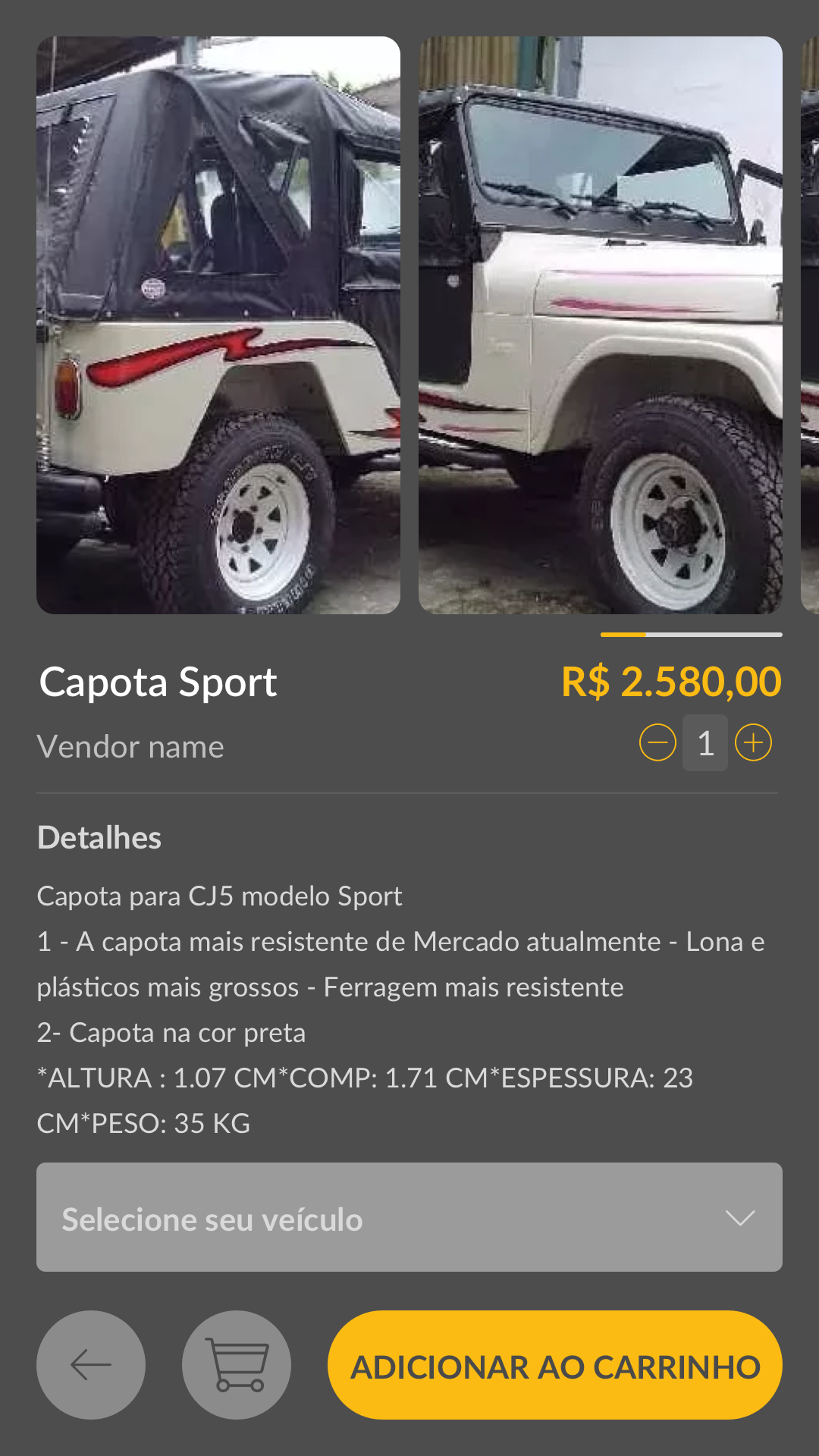819x1456 pixels.
Task: Tap the ADICIONAR AO CARRINHO button
Action: pos(554,1365)
